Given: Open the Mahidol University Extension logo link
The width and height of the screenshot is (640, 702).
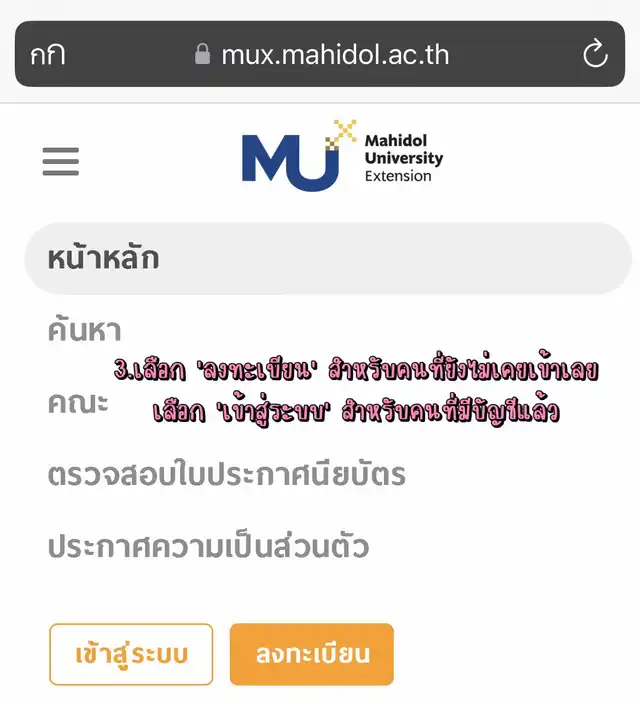Looking at the screenshot, I should point(342,156).
